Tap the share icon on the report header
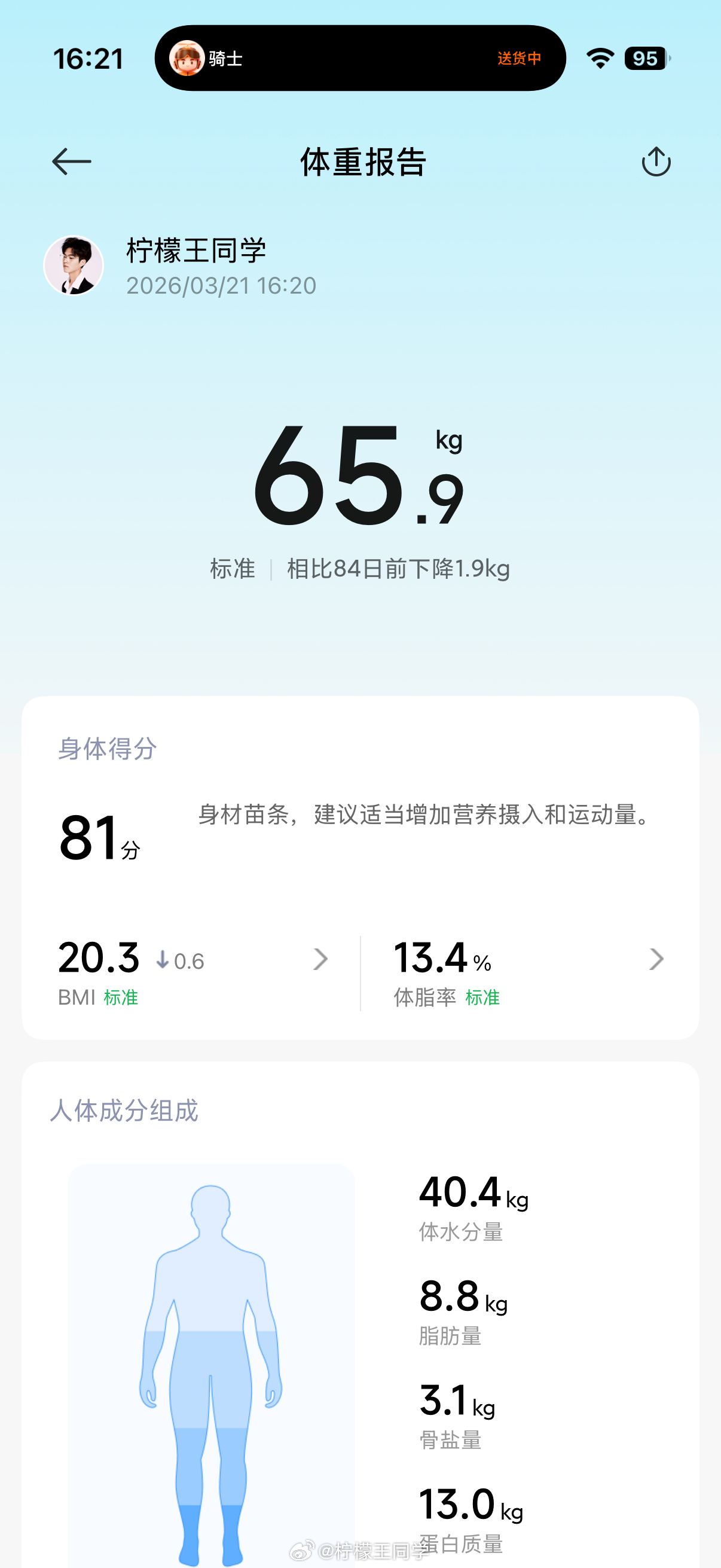 tap(656, 161)
